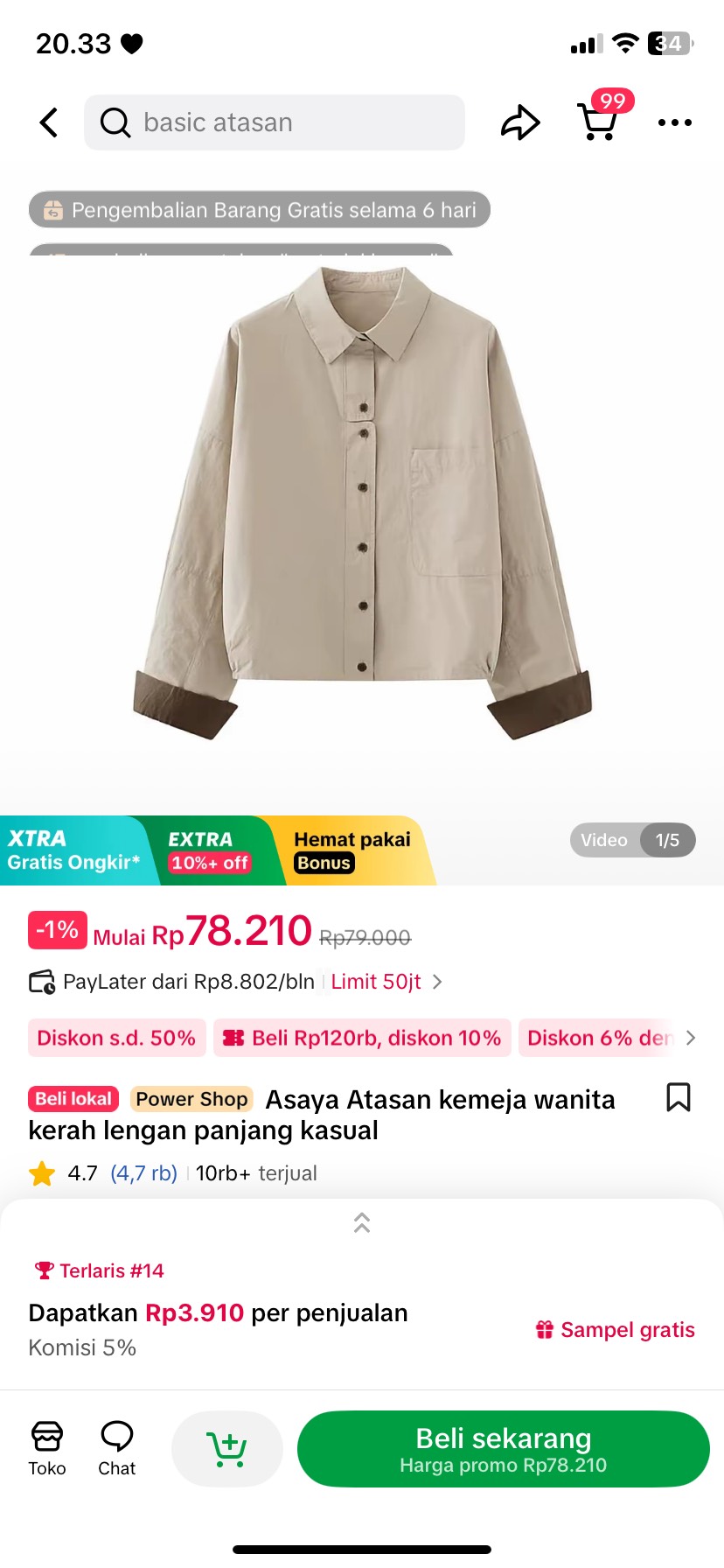Screen dimensions: 724x1568
Task: Bookmark this Asaya shirt product
Action: [x=679, y=1097]
